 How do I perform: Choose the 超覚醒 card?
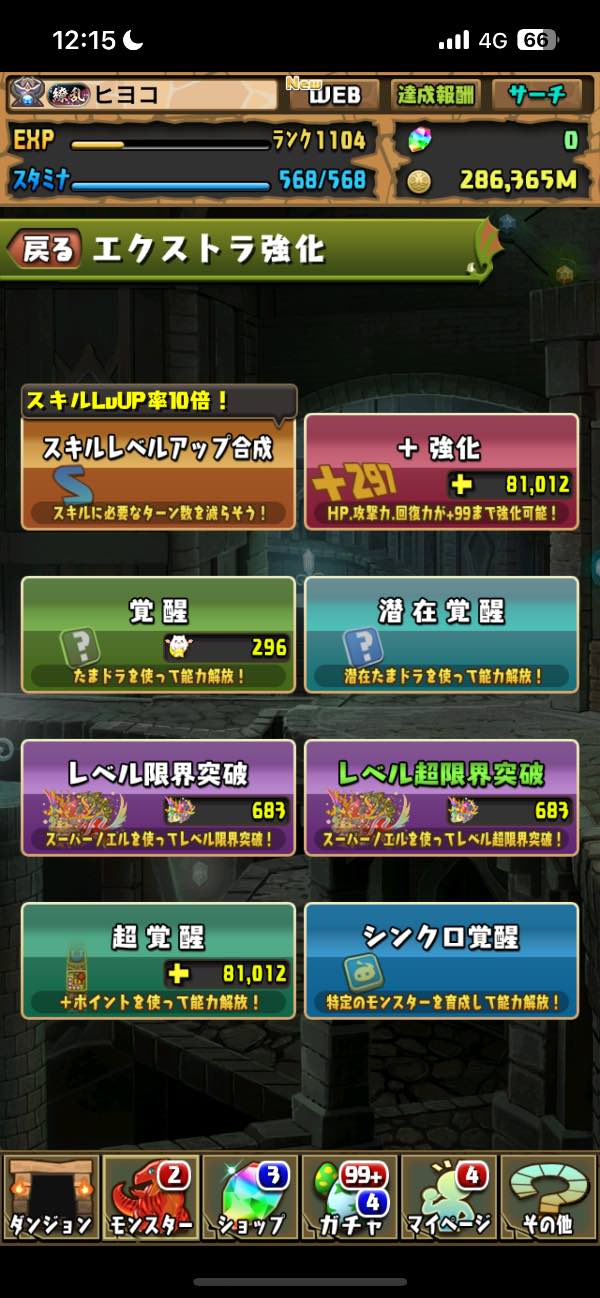coord(158,961)
